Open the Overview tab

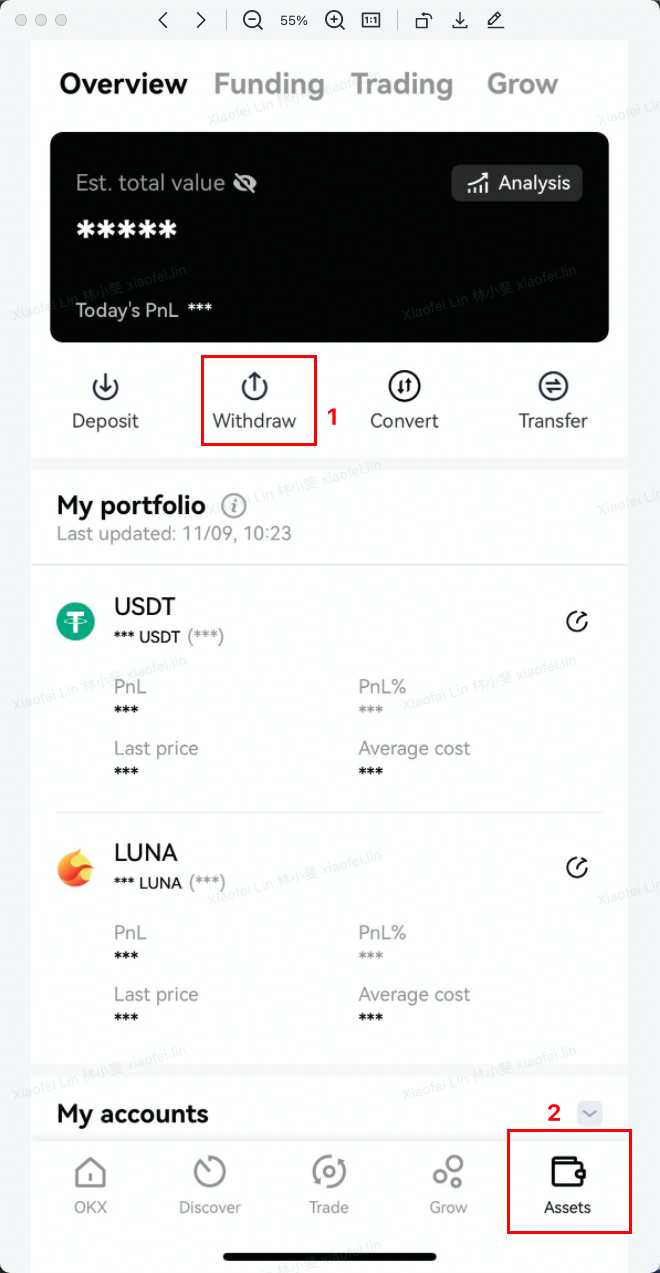[x=123, y=84]
